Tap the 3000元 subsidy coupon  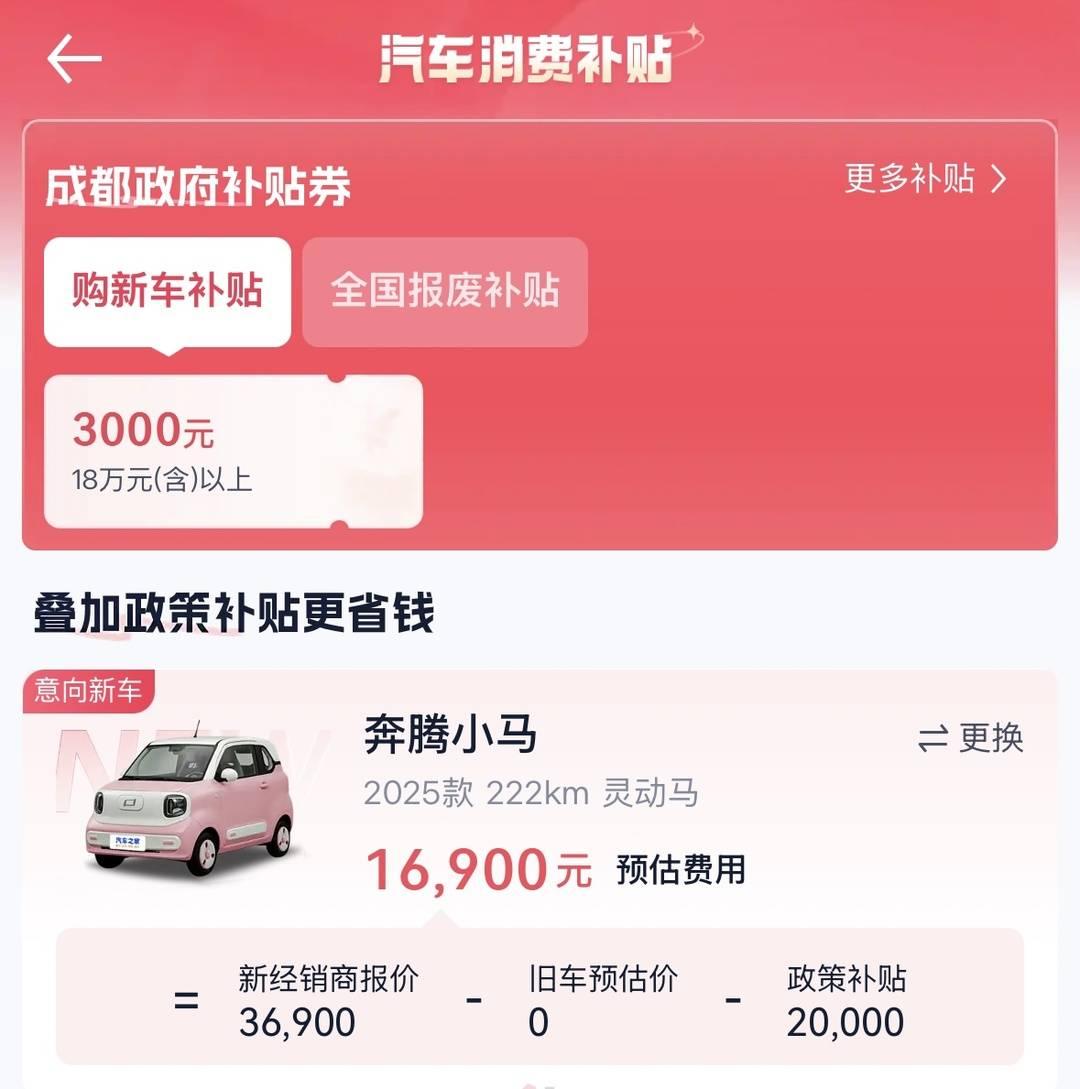[x=233, y=451]
